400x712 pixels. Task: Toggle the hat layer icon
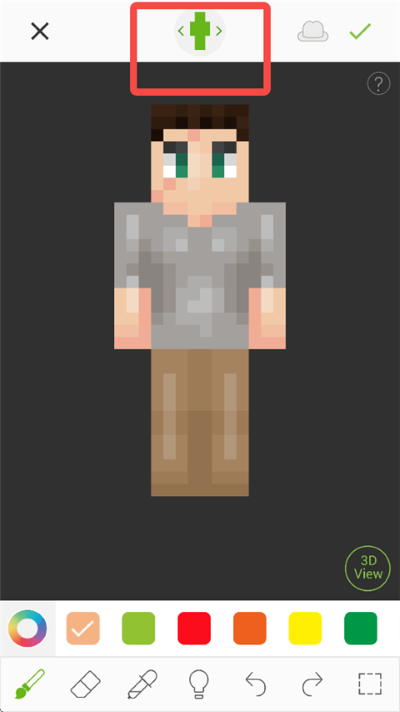313,32
